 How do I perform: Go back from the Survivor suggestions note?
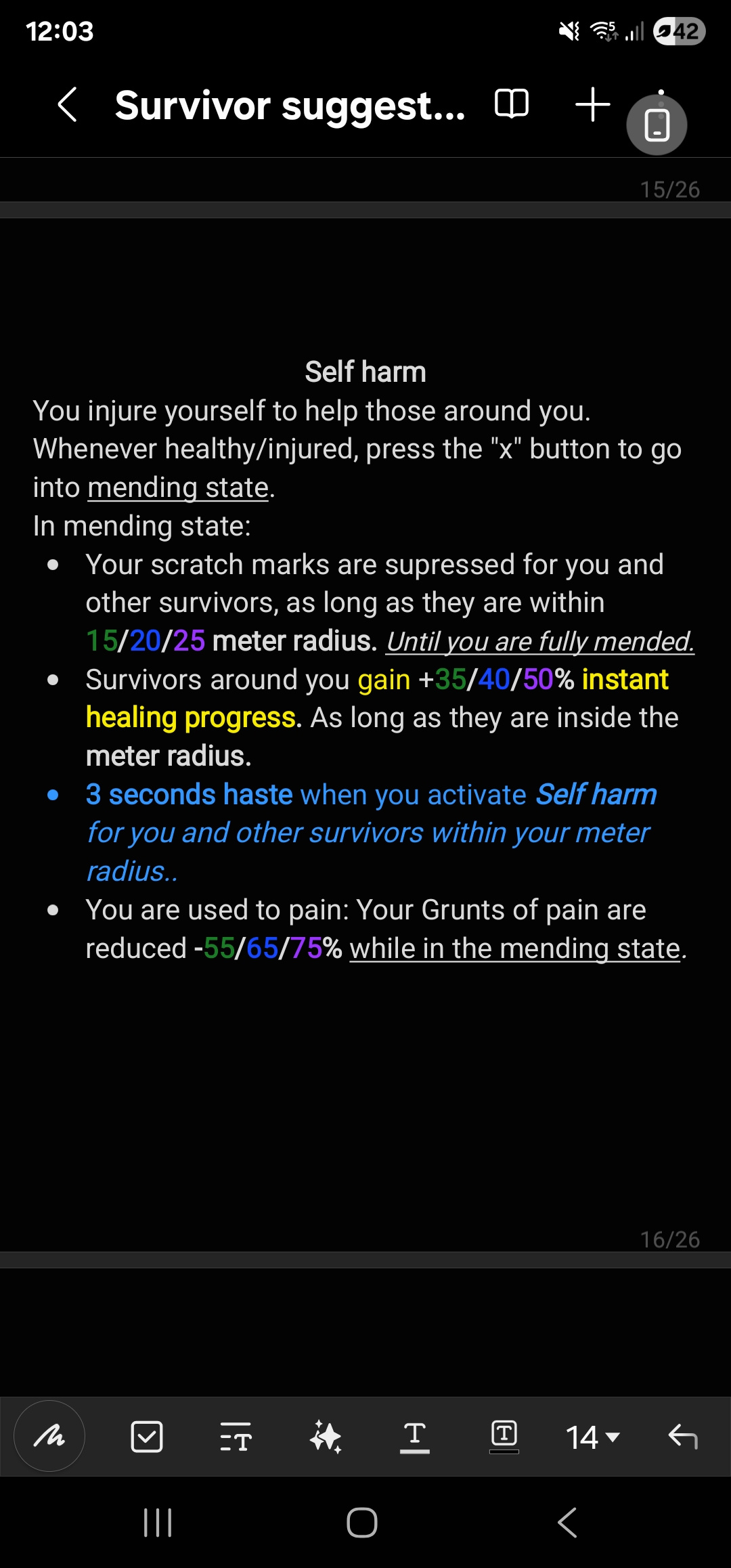click(67, 105)
